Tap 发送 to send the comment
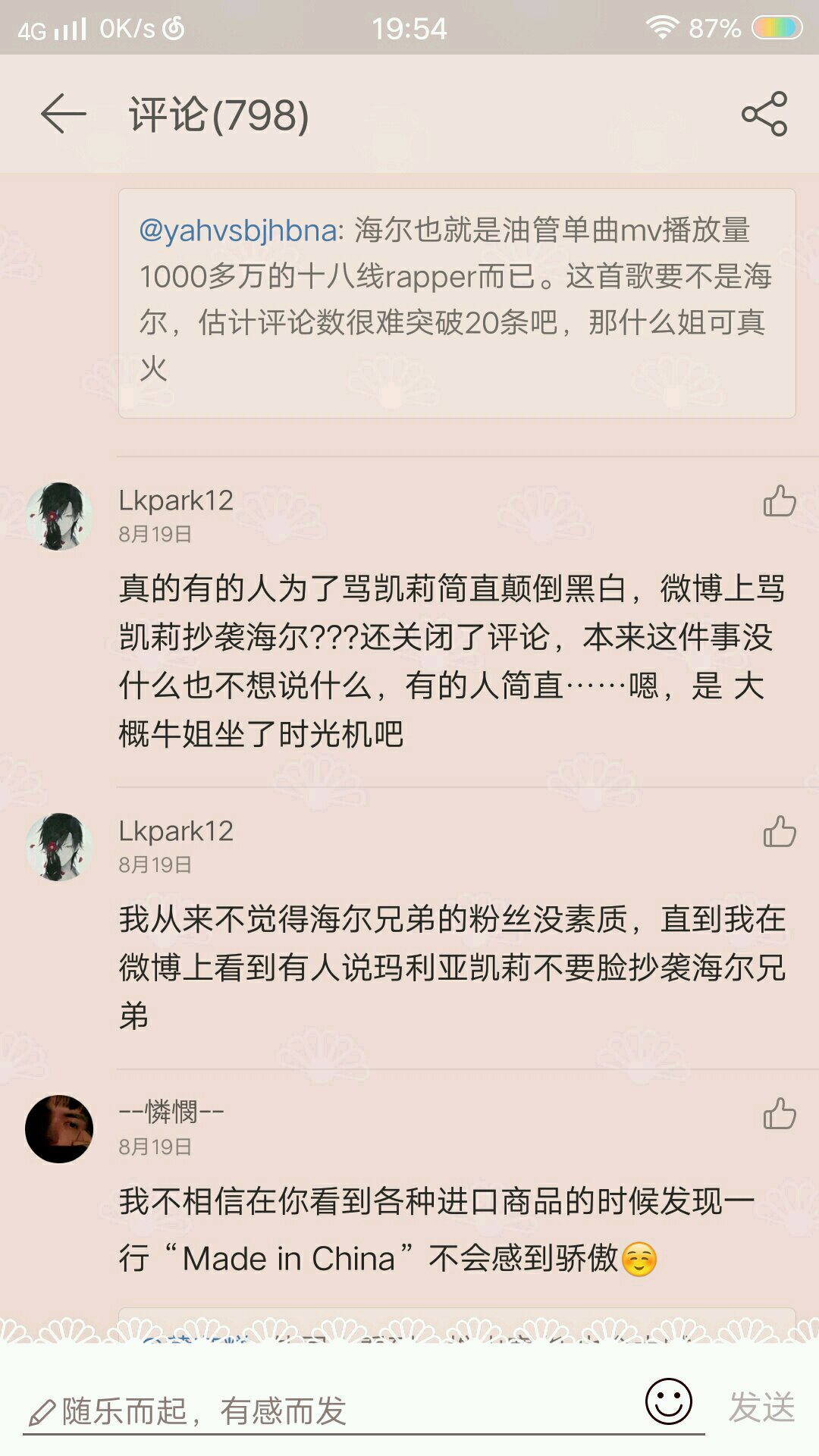 [761, 1407]
